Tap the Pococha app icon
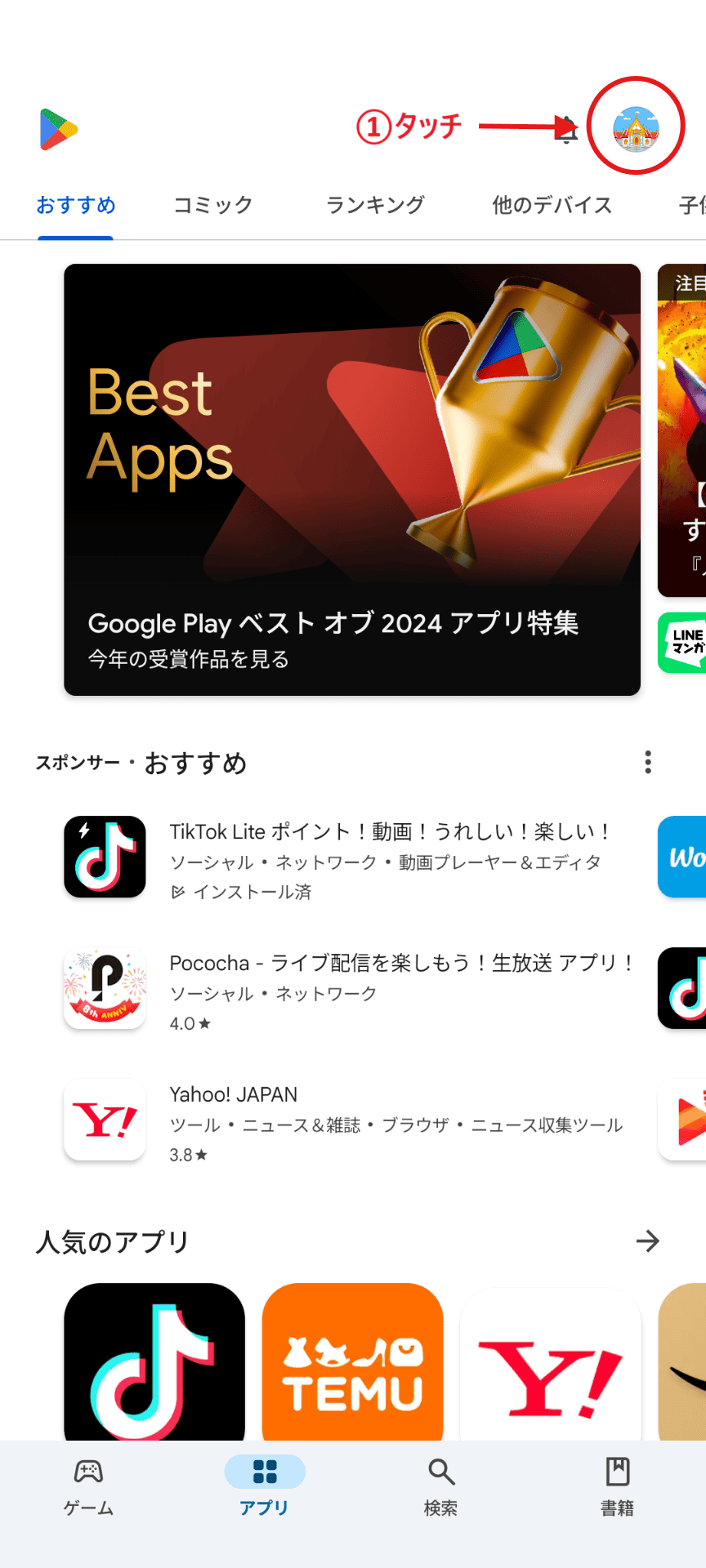This screenshot has height=1568, width=706. 105,987
